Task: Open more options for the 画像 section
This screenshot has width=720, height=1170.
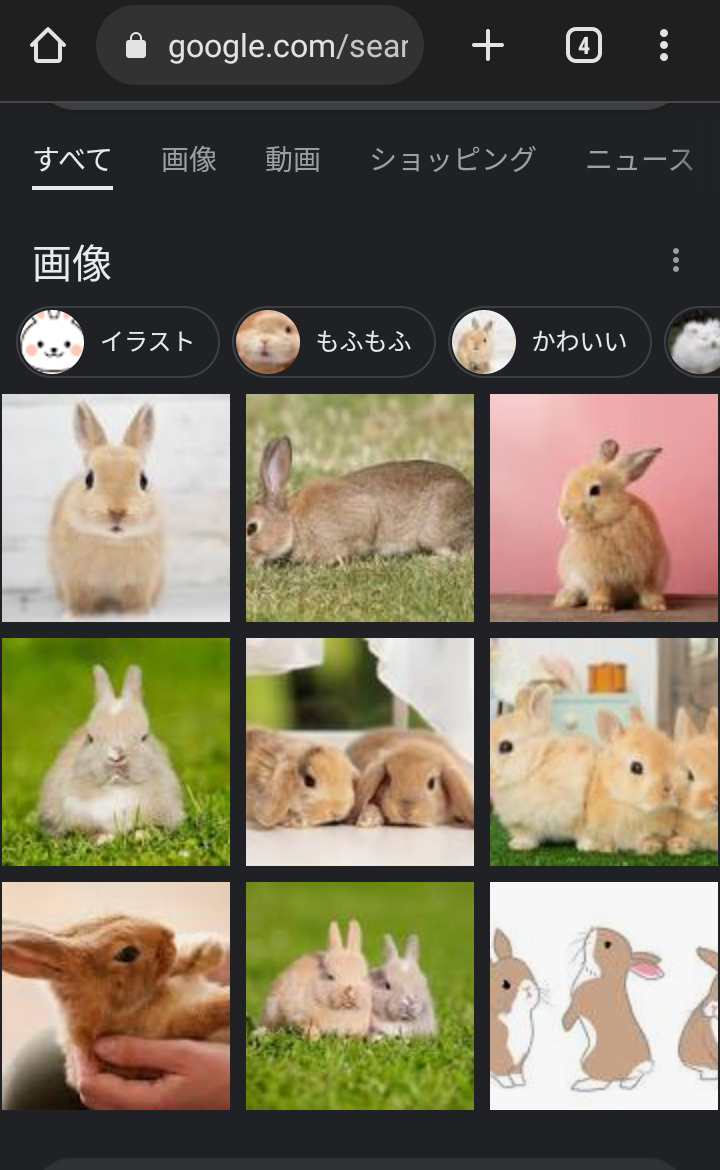Action: pos(676,261)
